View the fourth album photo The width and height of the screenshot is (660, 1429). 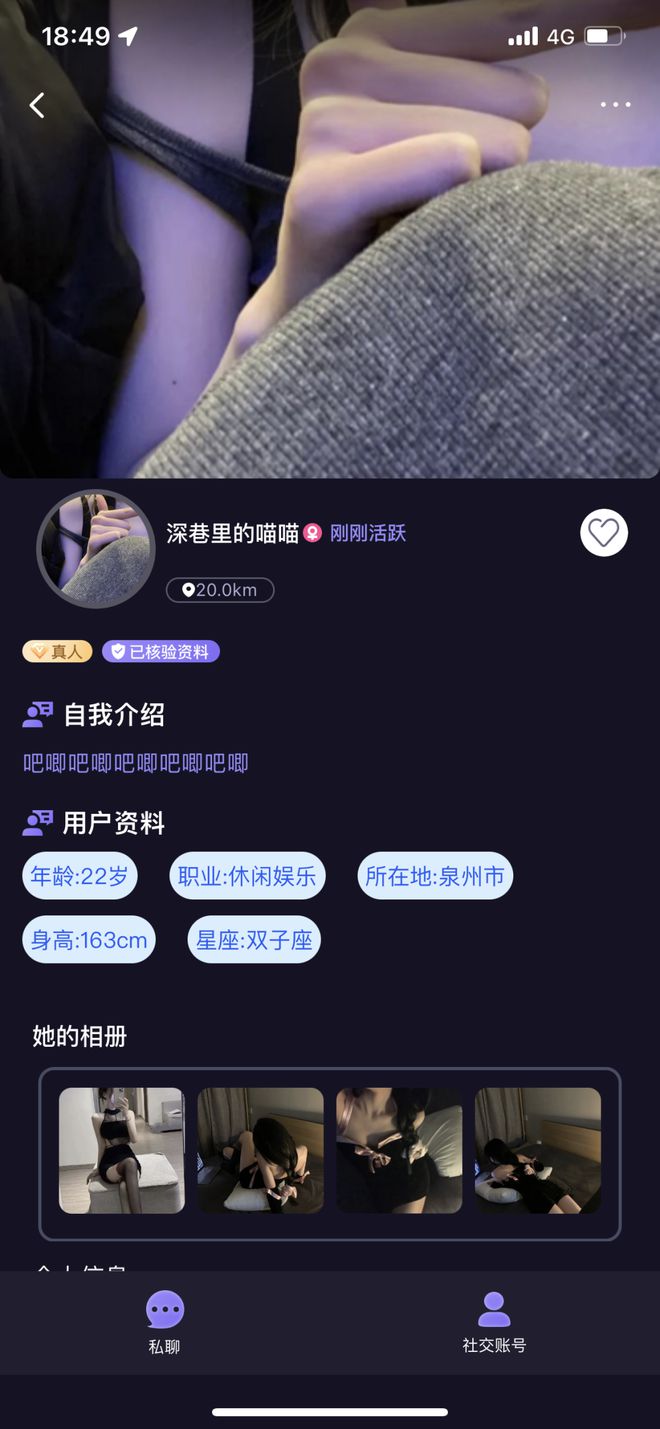coord(537,1150)
